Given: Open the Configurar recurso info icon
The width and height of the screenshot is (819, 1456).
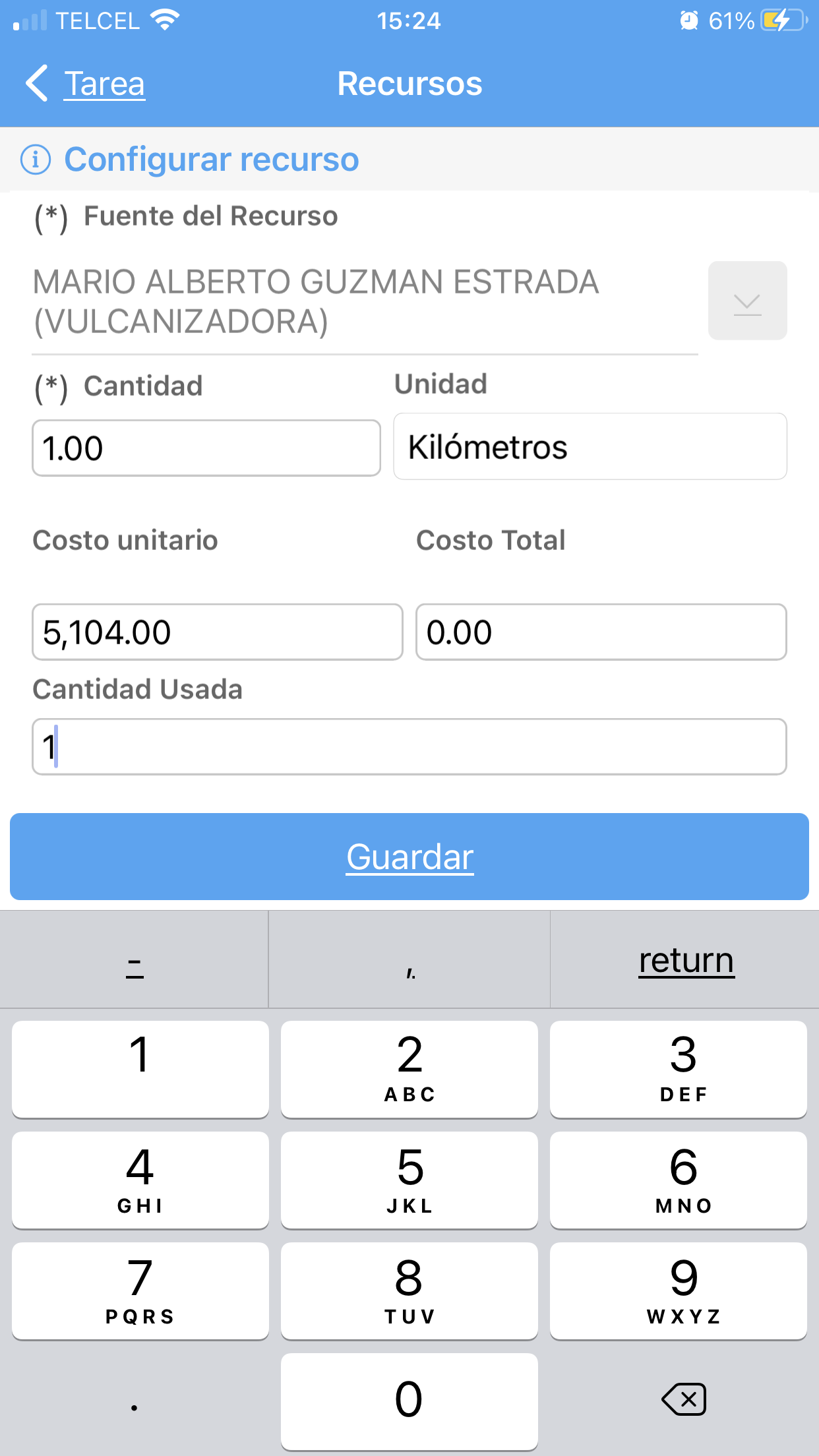Looking at the screenshot, I should pyautogui.click(x=36, y=160).
